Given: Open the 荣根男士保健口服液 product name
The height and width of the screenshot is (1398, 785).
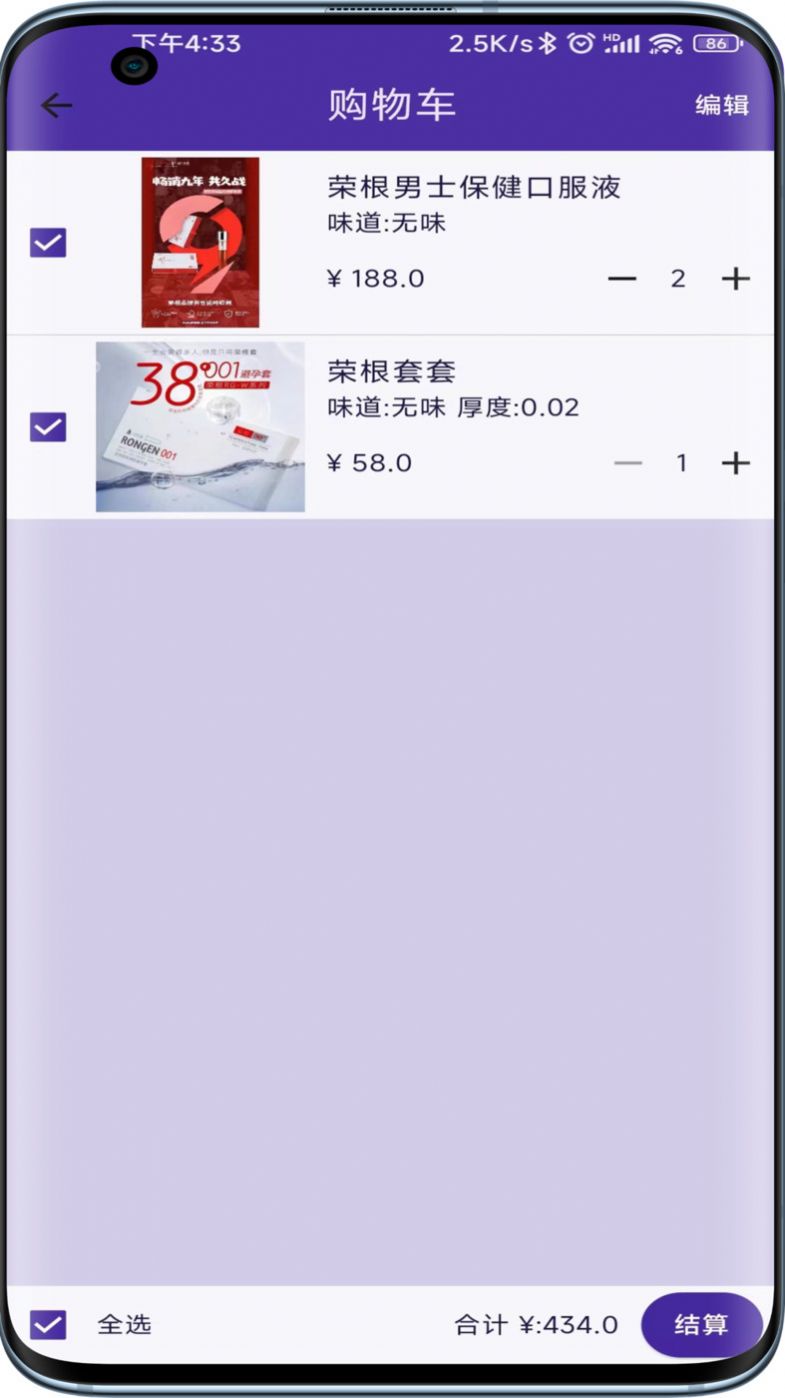Looking at the screenshot, I should (x=473, y=188).
